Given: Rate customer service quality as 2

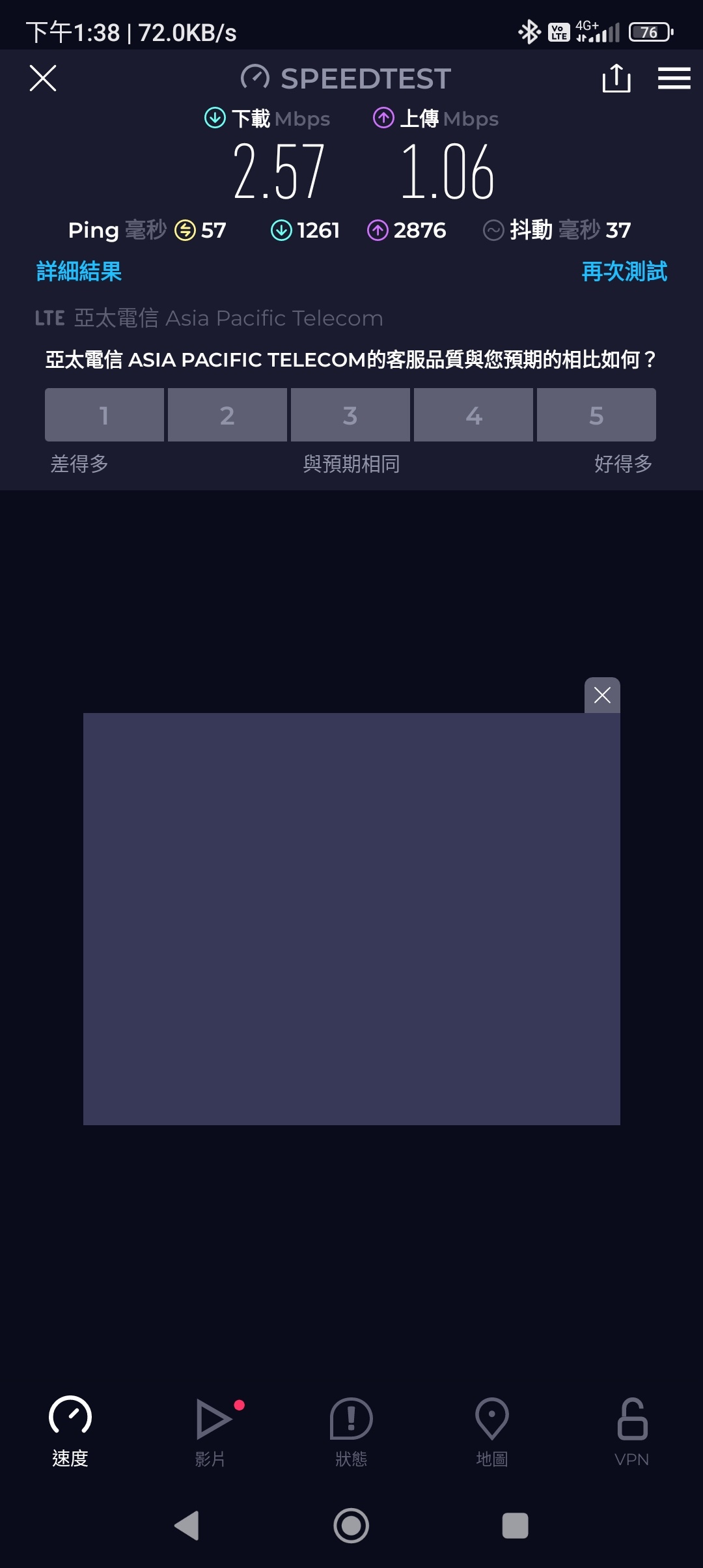Looking at the screenshot, I should point(227,415).
